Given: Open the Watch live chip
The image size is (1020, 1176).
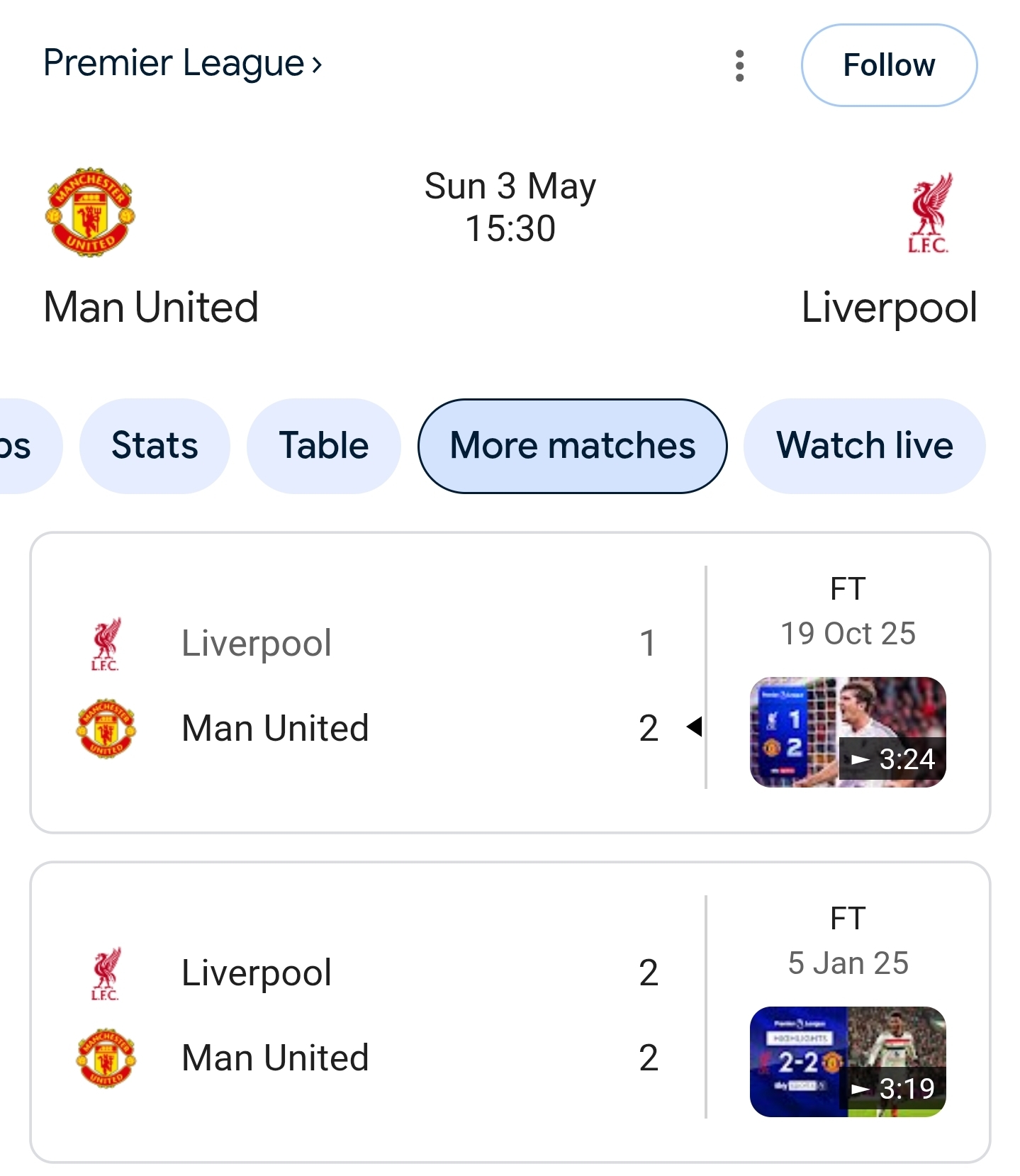Looking at the screenshot, I should pos(864,446).
